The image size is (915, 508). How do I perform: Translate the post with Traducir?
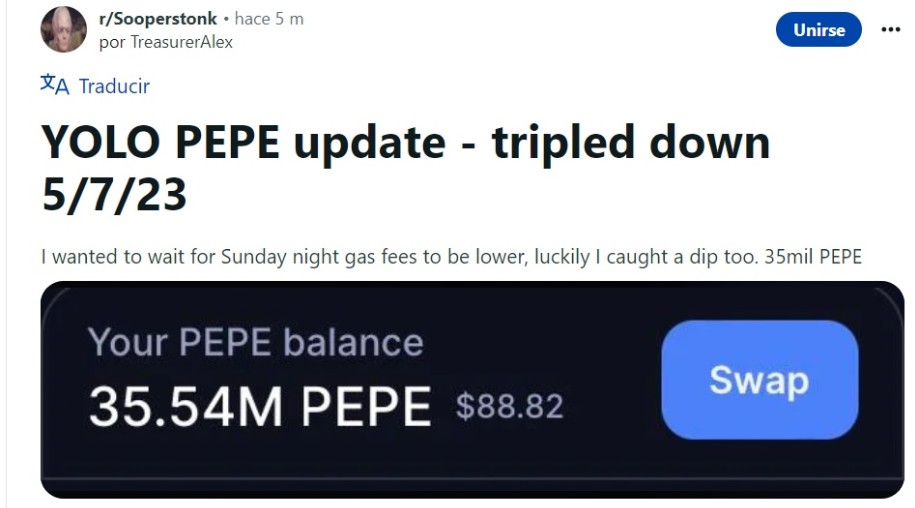(x=95, y=86)
